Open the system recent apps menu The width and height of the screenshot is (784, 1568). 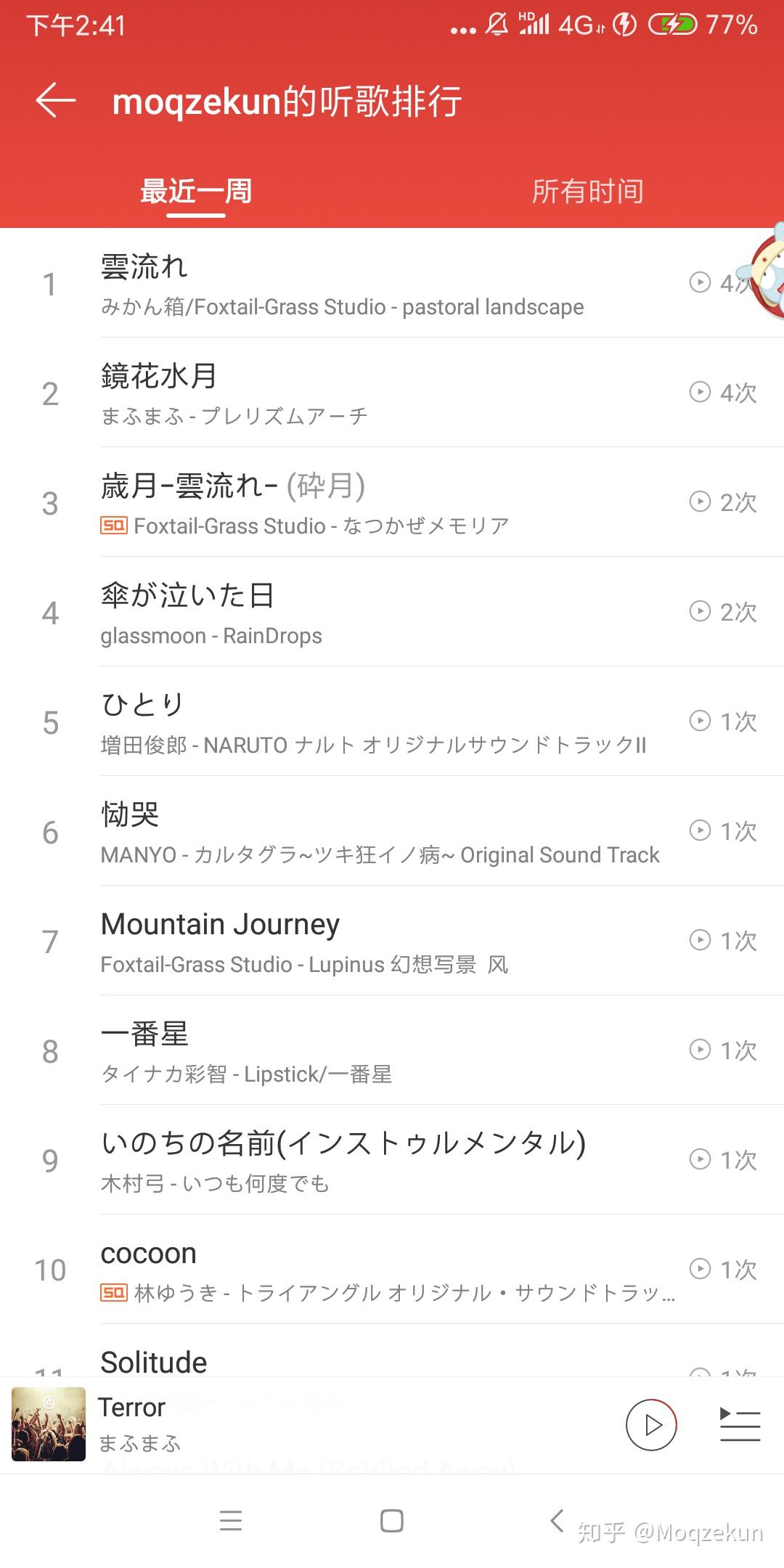(231, 1521)
